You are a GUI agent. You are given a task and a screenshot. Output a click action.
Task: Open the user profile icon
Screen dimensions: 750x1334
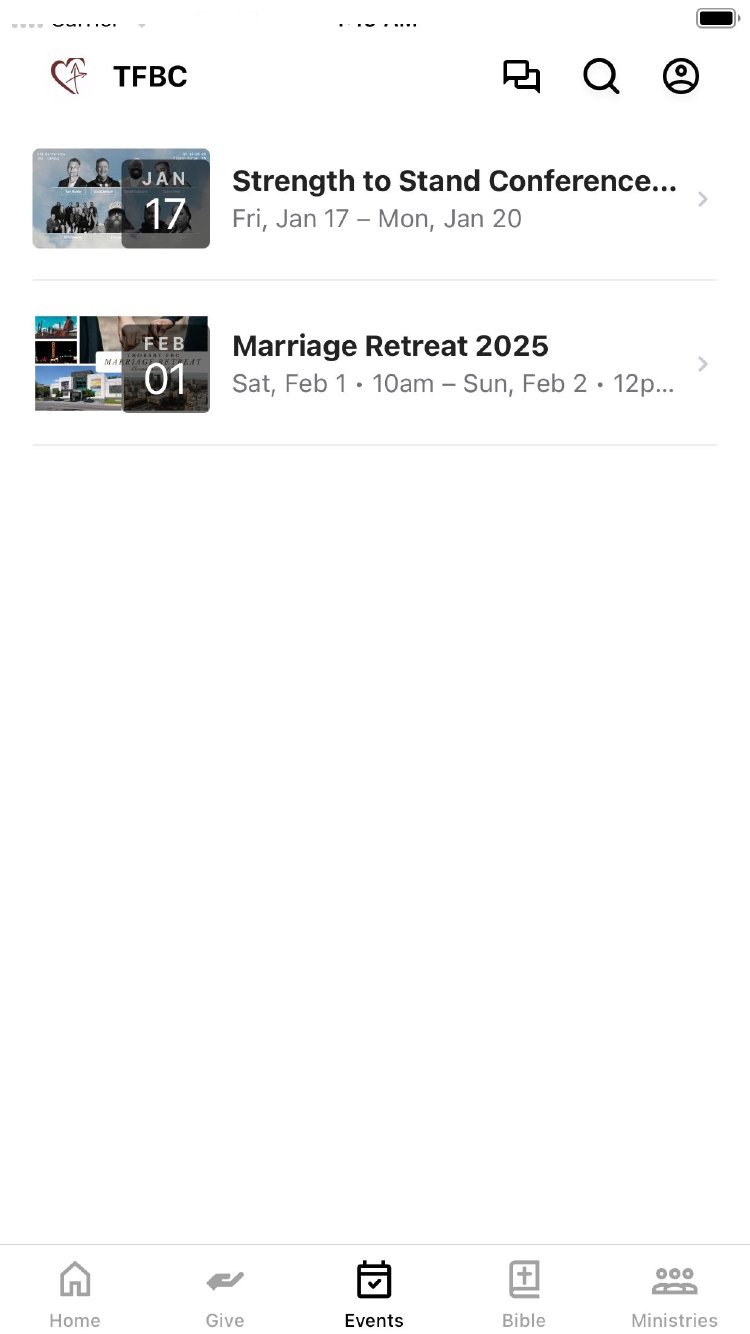click(x=681, y=77)
